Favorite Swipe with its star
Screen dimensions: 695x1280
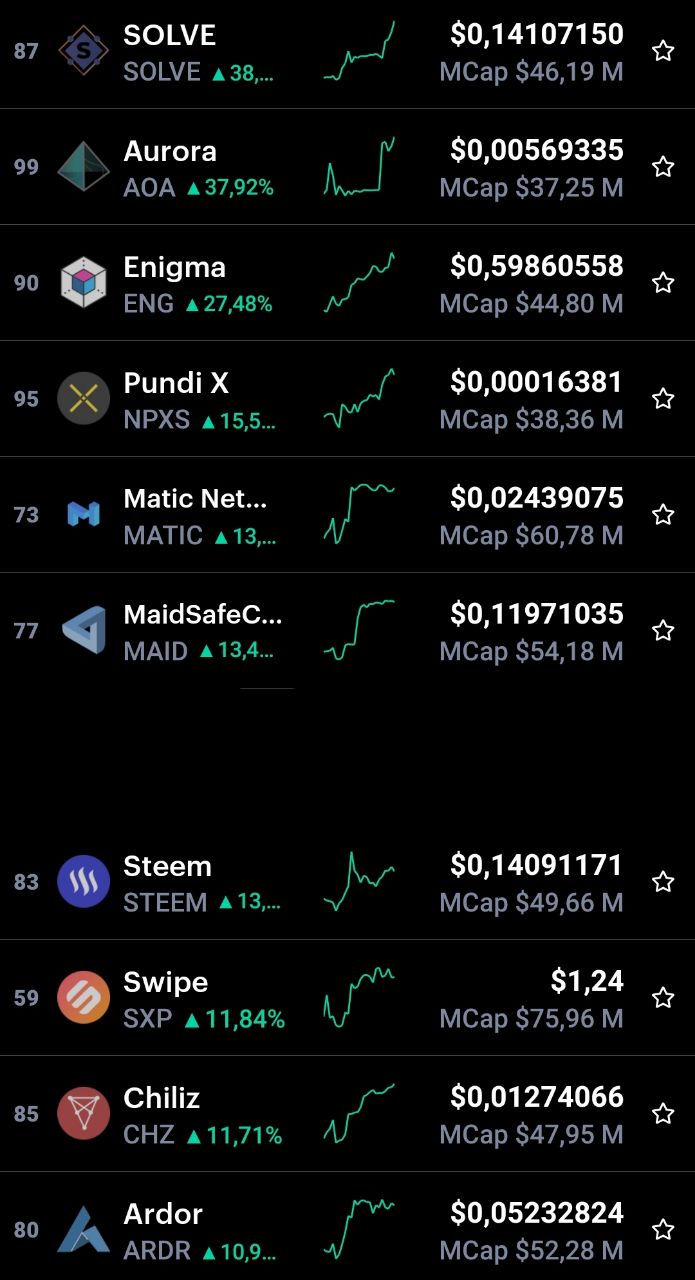pyautogui.click(x=663, y=998)
